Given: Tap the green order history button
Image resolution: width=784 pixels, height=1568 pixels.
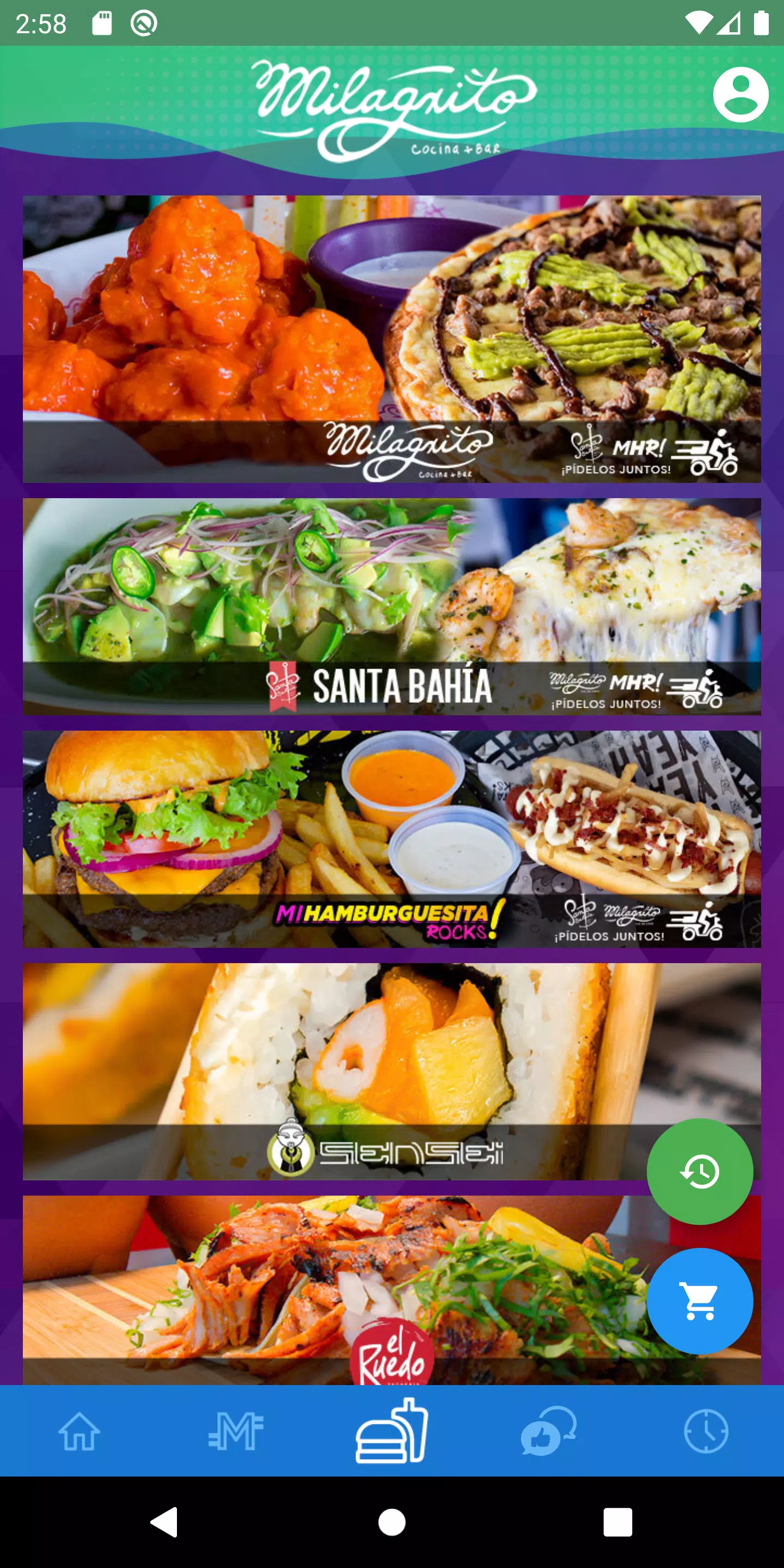Looking at the screenshot, I should tap(700, 1171).
